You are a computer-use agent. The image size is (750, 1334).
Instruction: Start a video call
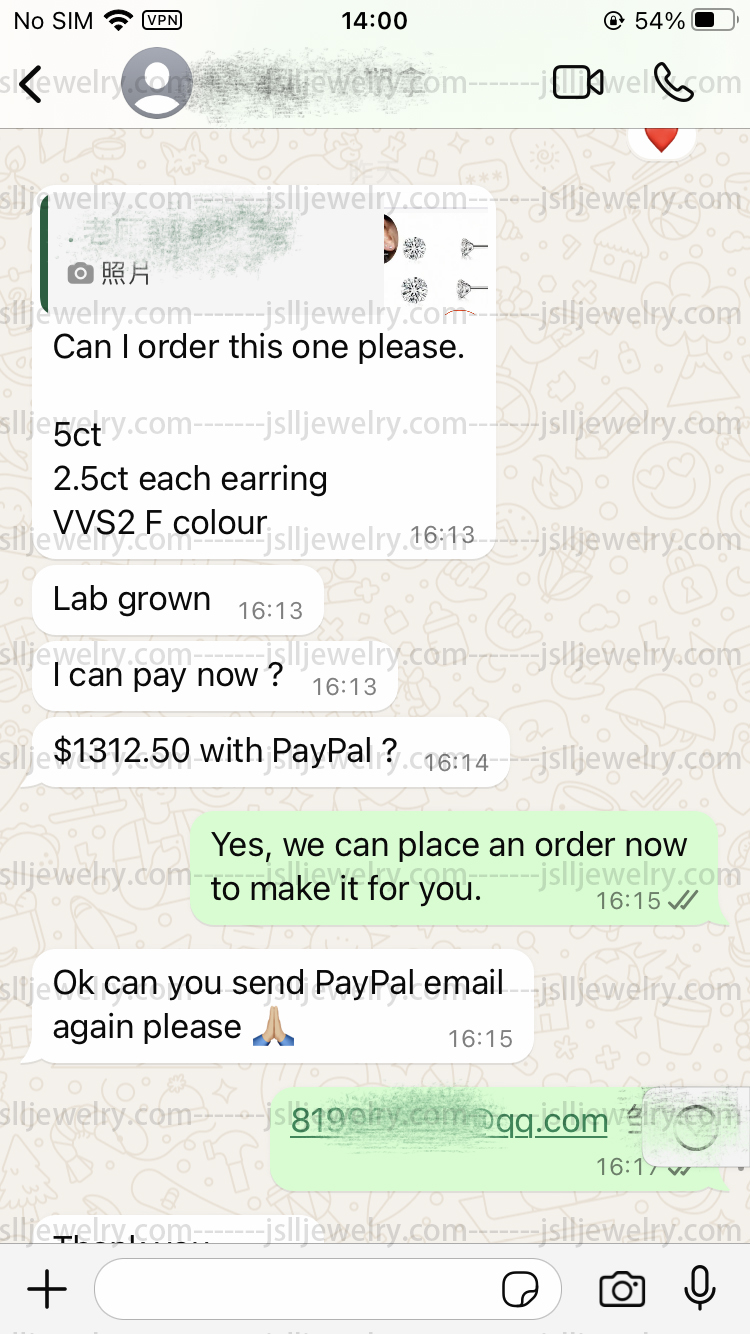[x=578, y=83]
